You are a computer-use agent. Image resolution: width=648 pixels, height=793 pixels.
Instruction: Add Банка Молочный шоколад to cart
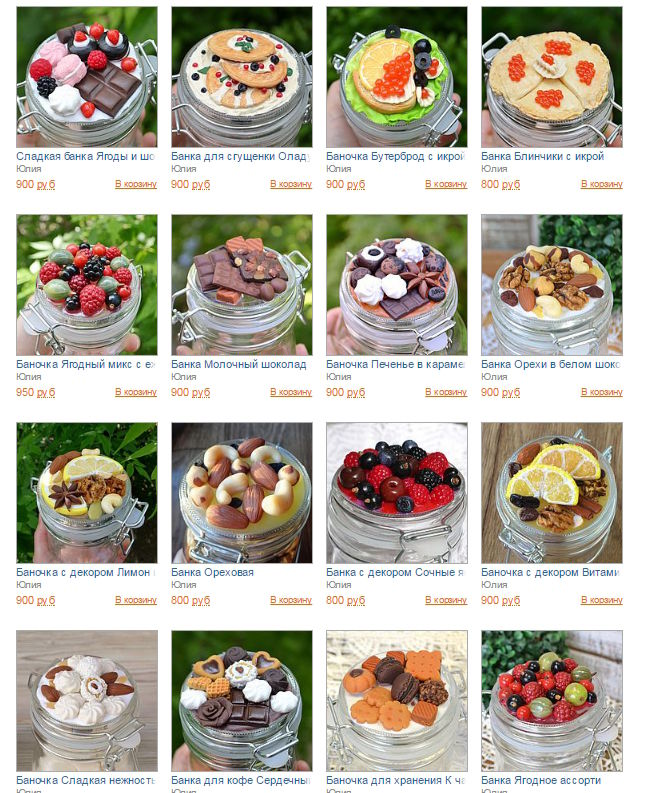(x=290, y=392)
